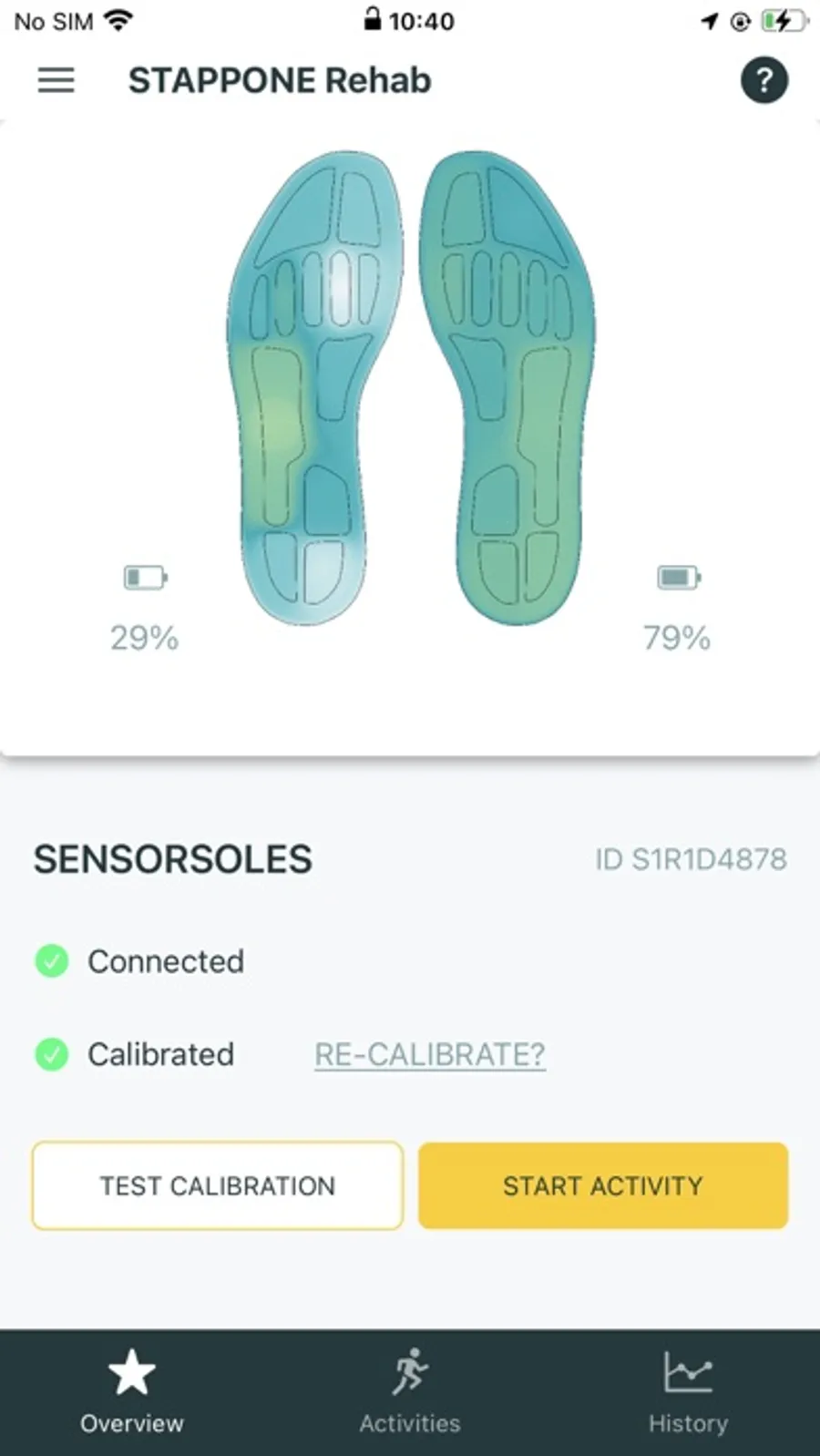Image resolution: width=820 pixels, height=1456 pixels.
Task: Tap the 29% battery level indicator
Action: (x=144, y=637)
